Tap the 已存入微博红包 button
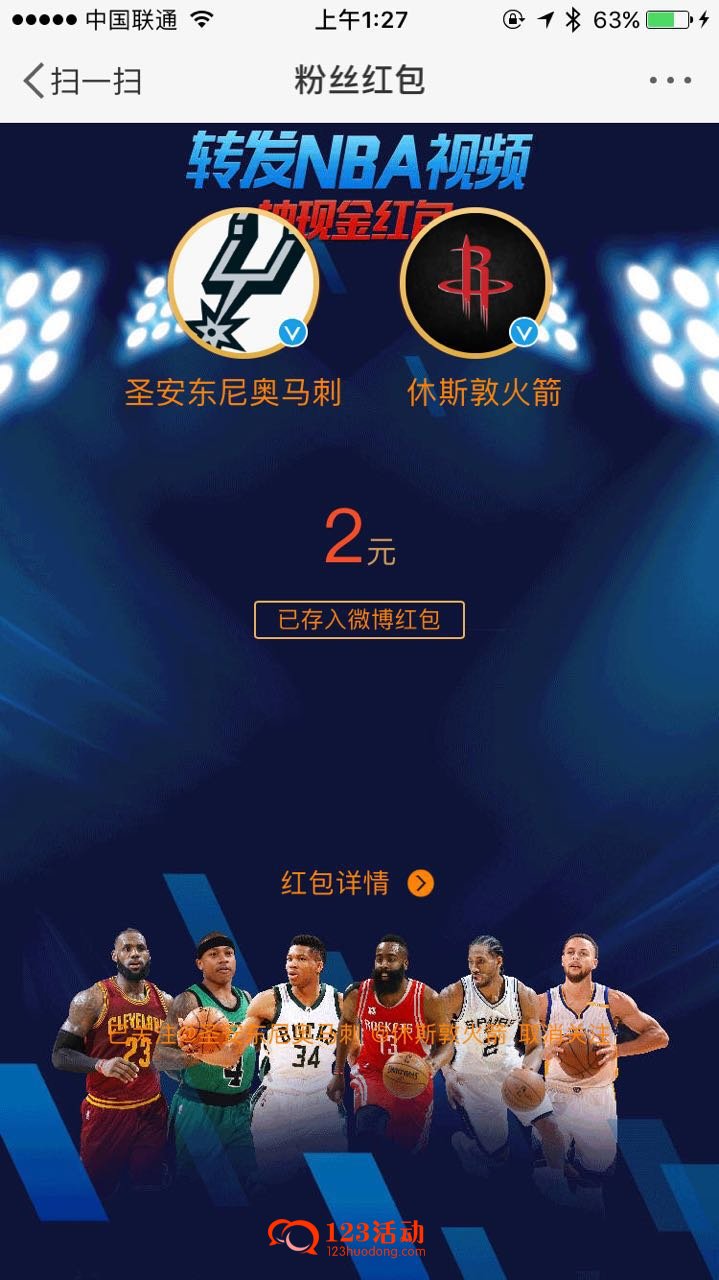Screen dimensions: 719x1280 click(359, 620)
